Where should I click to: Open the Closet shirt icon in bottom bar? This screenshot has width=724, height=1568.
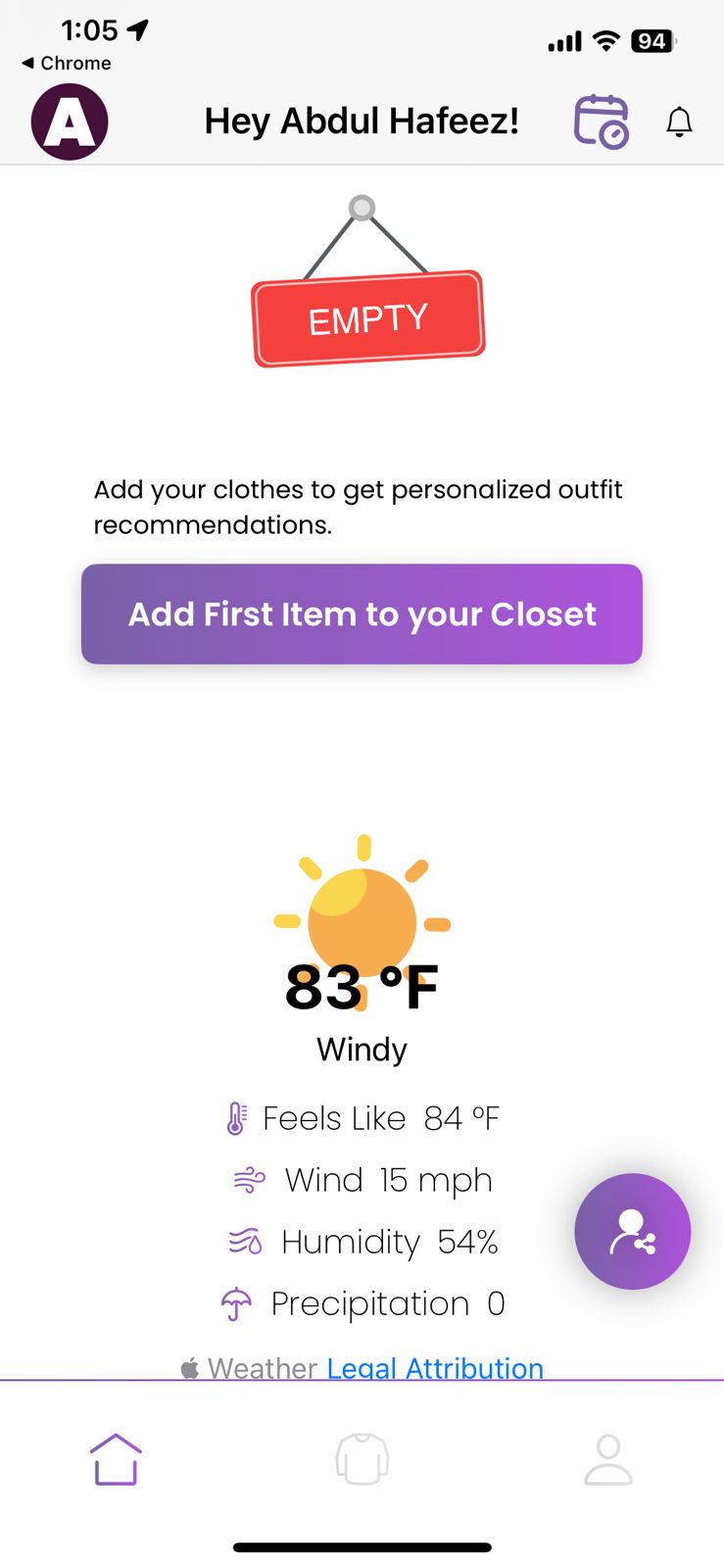click(362, 1457)
